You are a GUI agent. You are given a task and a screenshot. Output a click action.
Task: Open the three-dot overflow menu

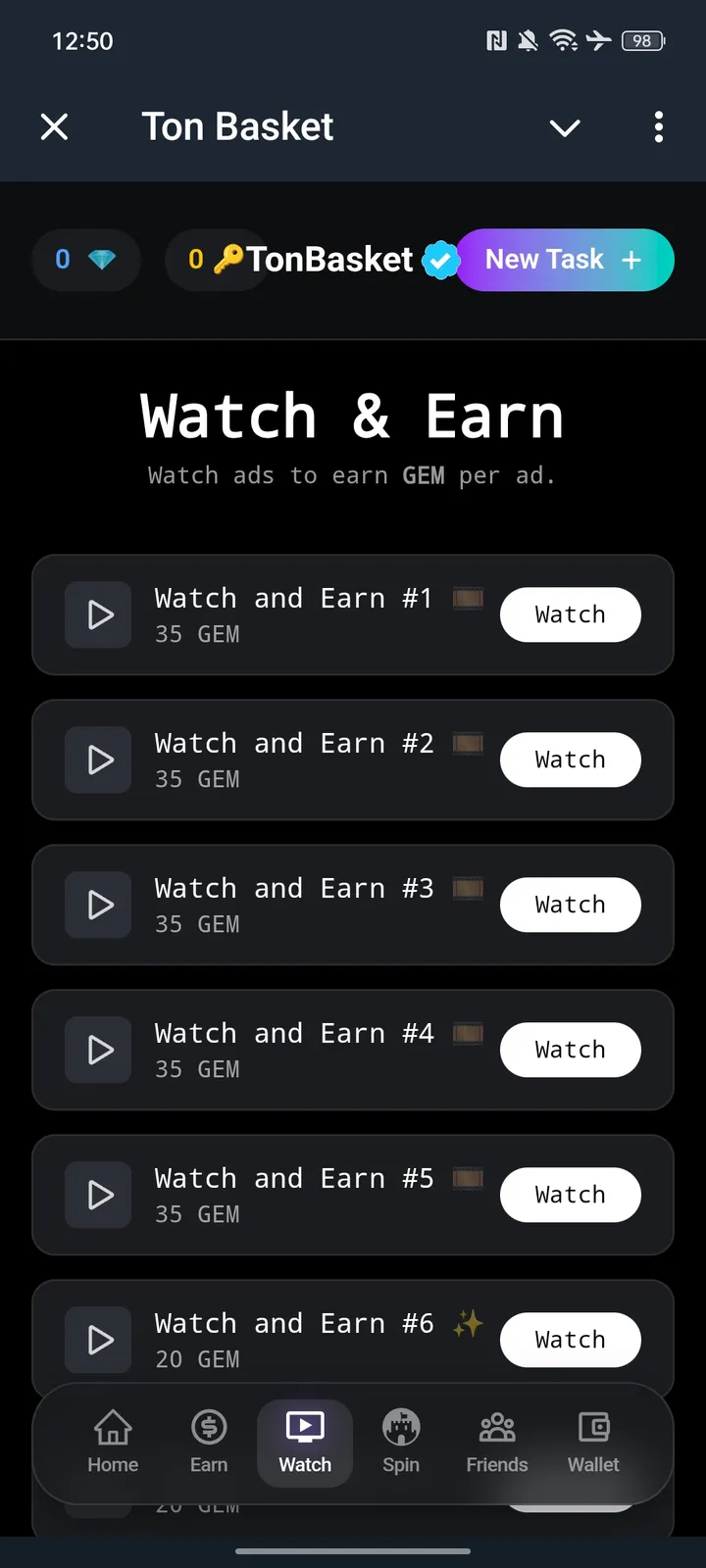click(x=658, y=126)
